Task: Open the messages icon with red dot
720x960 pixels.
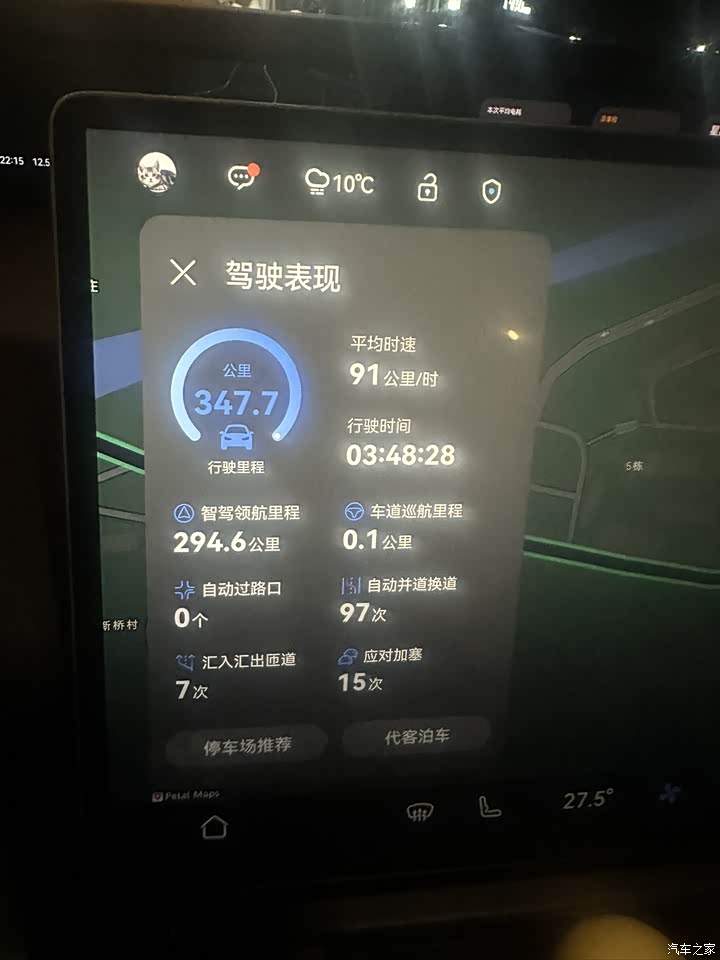Action: click(243, 177)
